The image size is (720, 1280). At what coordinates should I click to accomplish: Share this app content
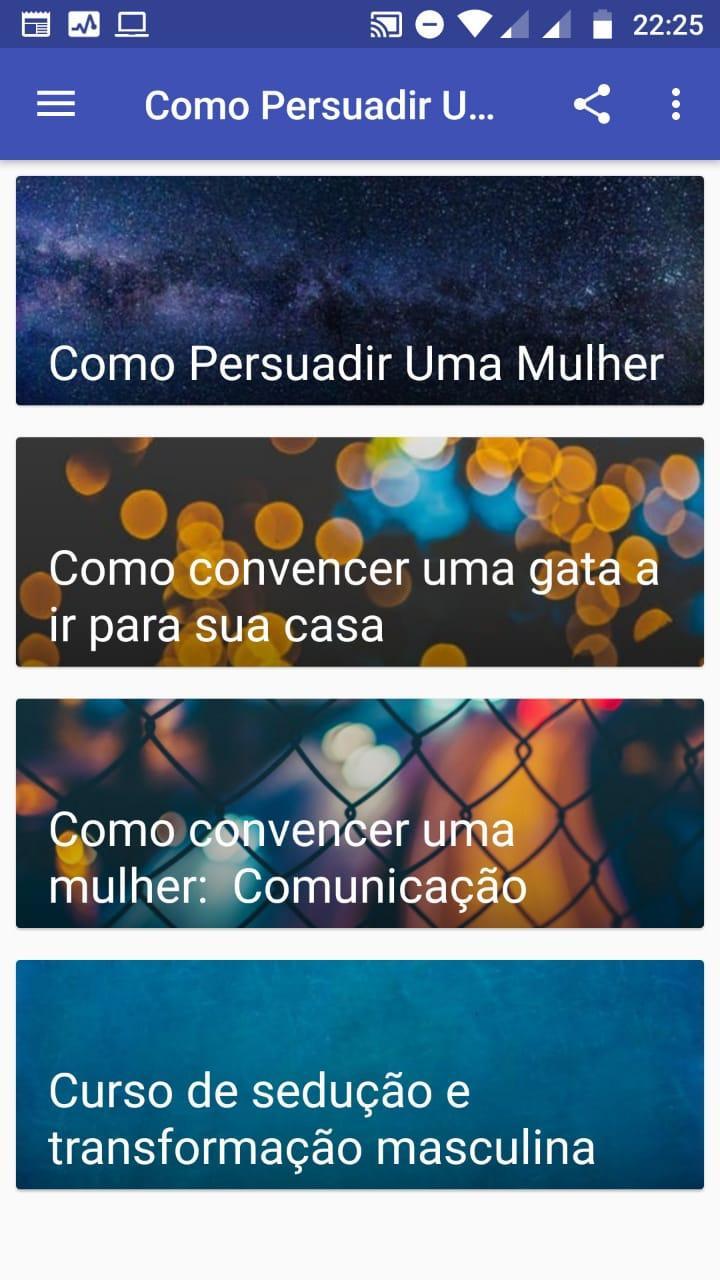pos(592,104)
